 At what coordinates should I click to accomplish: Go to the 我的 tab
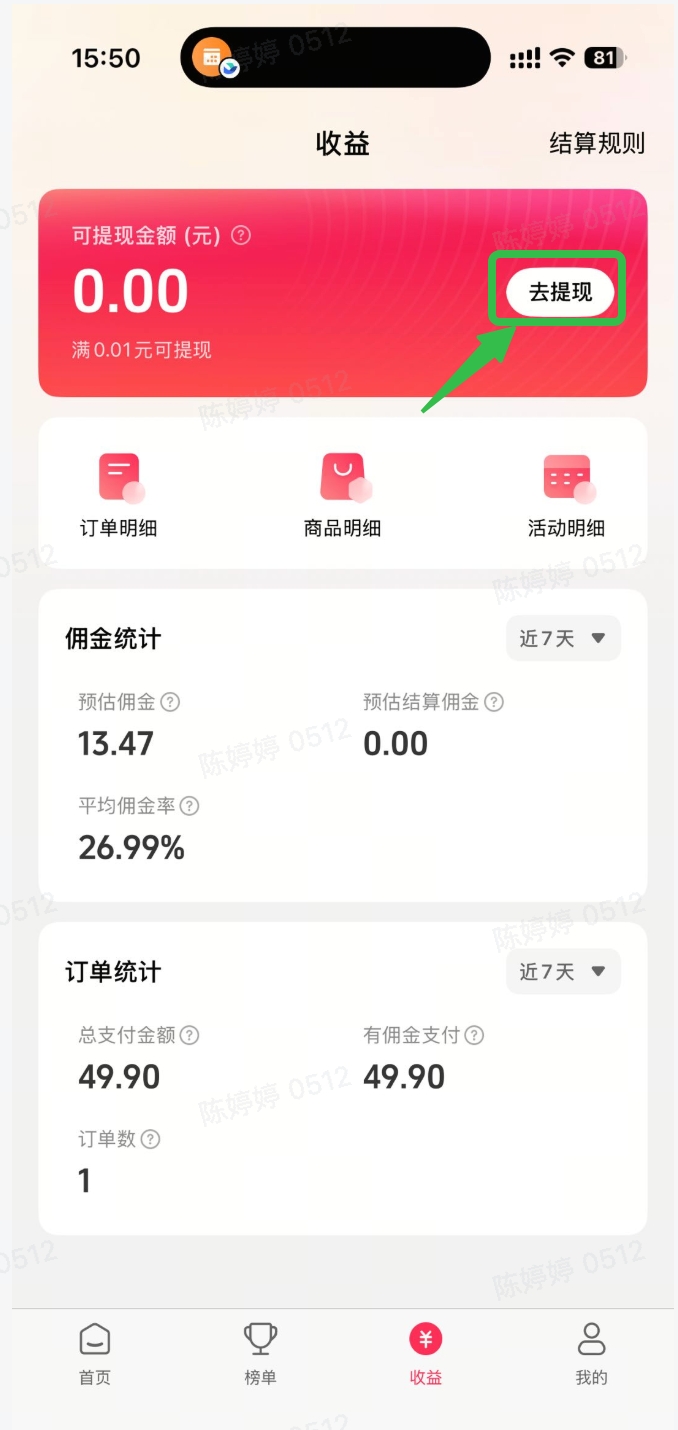tap(591, 1355)
